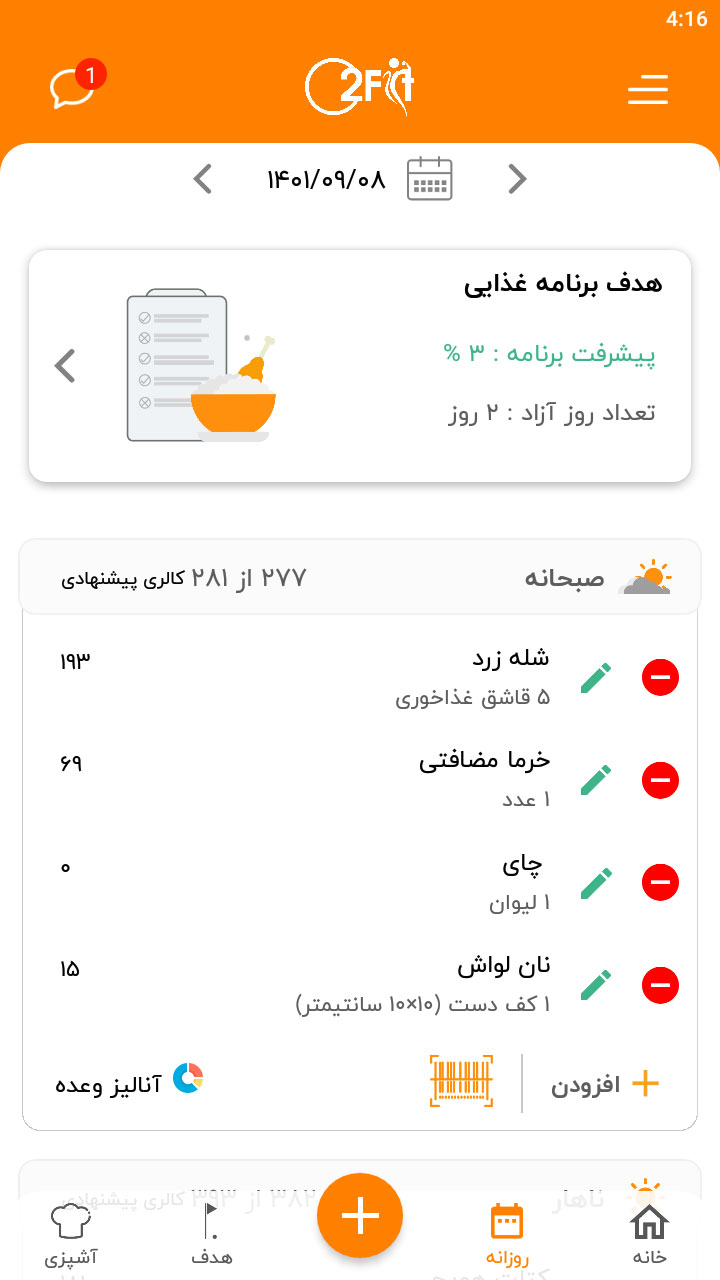
Task: Edit the نان لواش entry
Action: pyautogui.click(x=595, y=984)
